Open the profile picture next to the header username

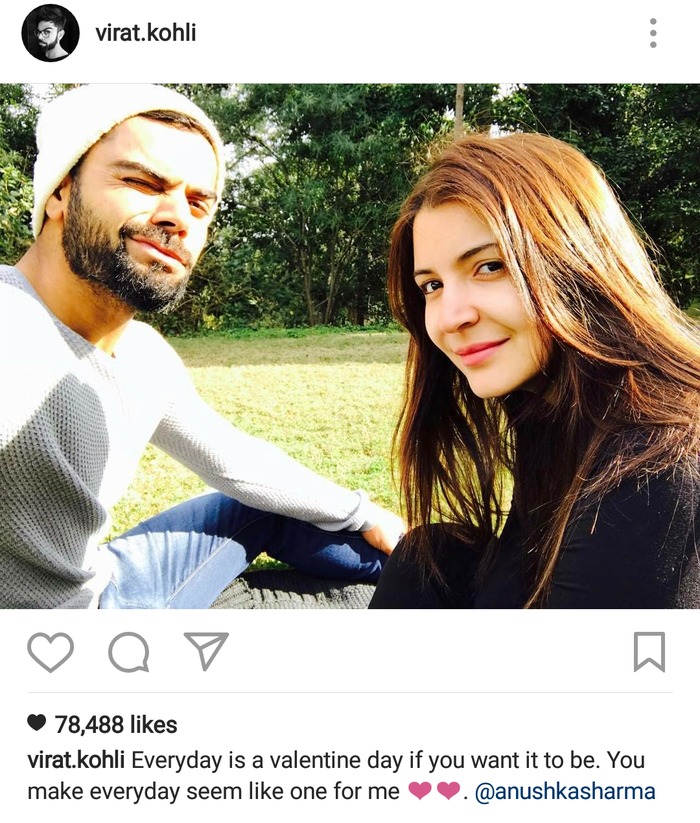(50, 33)
